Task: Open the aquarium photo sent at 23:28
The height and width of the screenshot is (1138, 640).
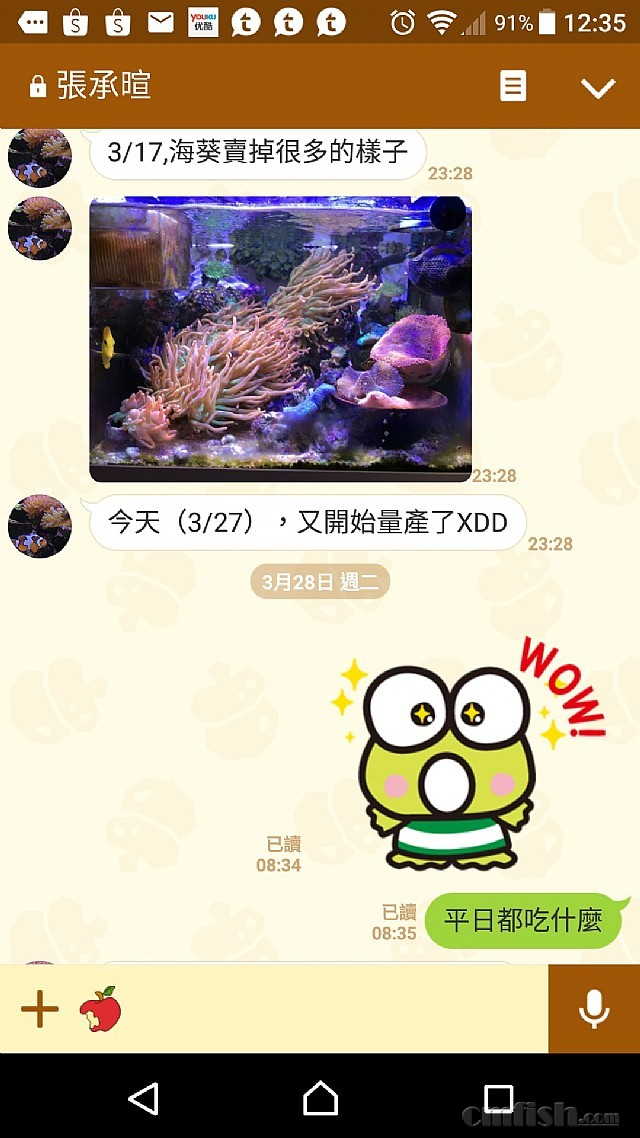Action: point(280,339)
